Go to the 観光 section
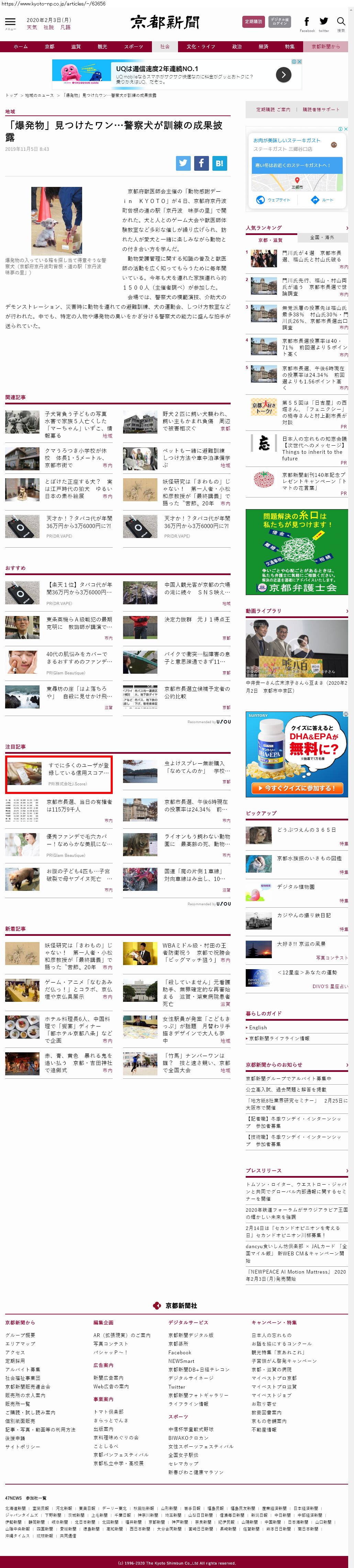The height and width of the screenshot is (1568, 354). point(102,46)
